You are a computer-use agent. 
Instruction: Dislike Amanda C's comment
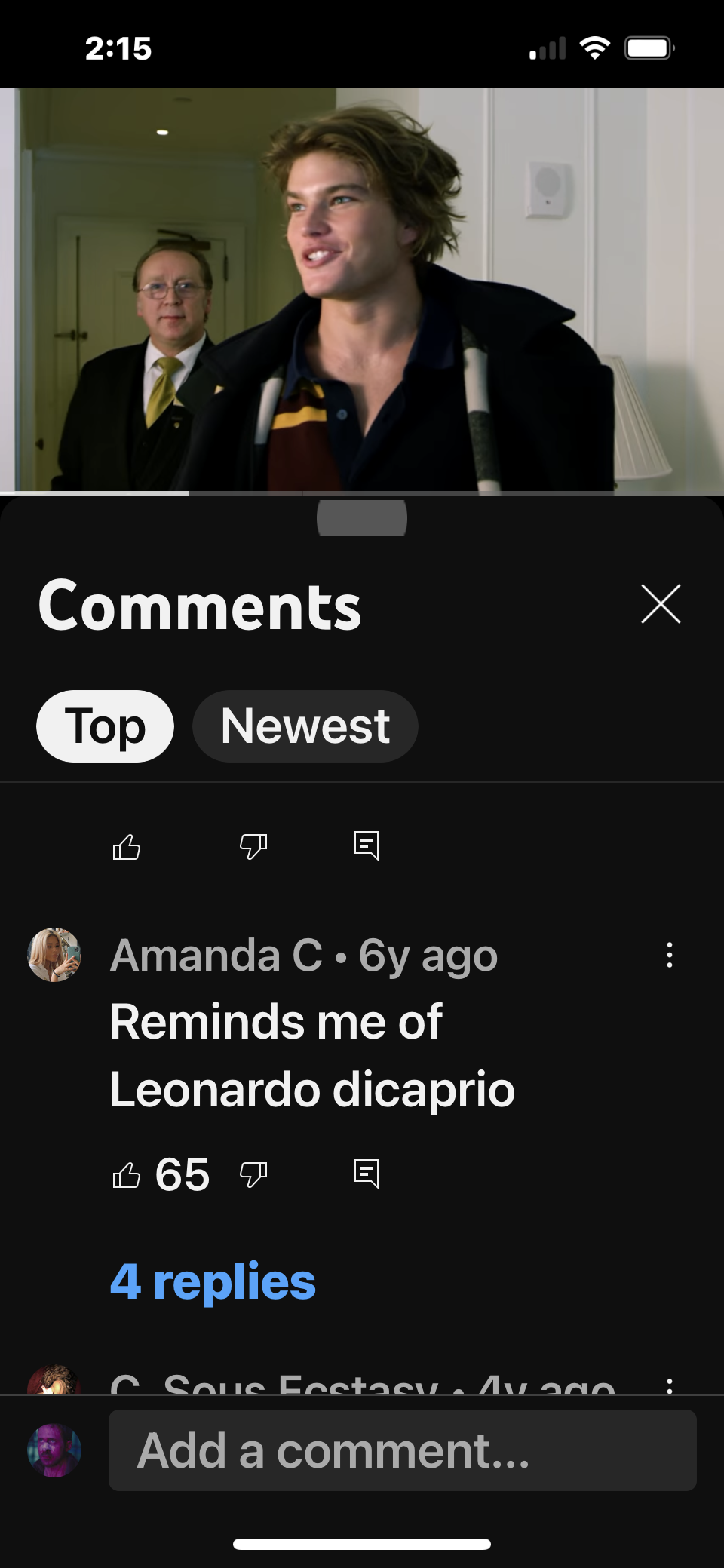pos(253,1174)
